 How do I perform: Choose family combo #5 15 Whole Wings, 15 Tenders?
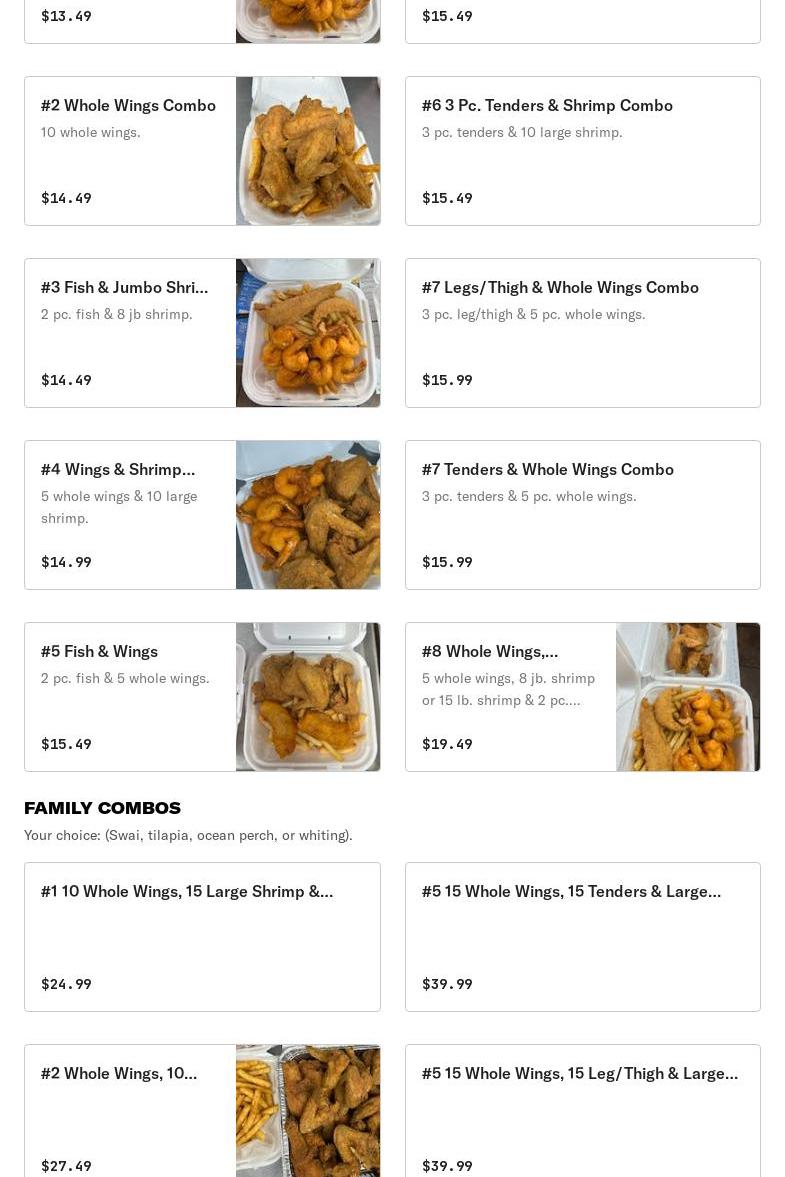(x=582, y=937)
